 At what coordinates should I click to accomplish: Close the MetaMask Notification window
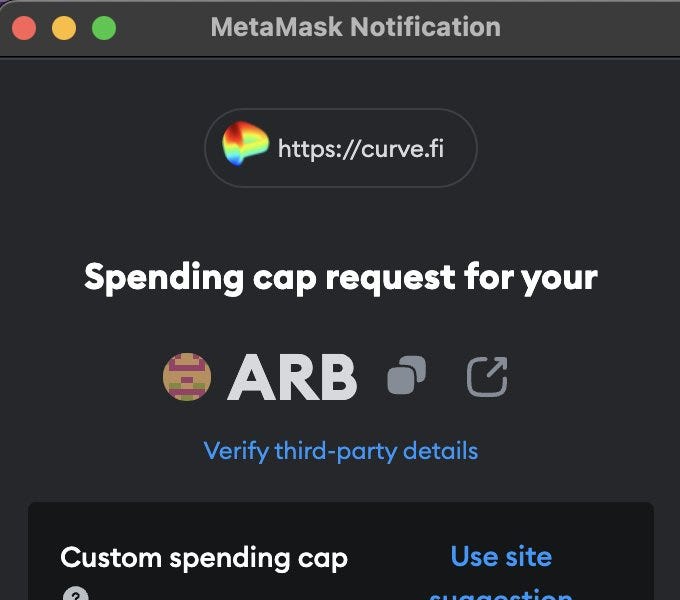point(24,27)
